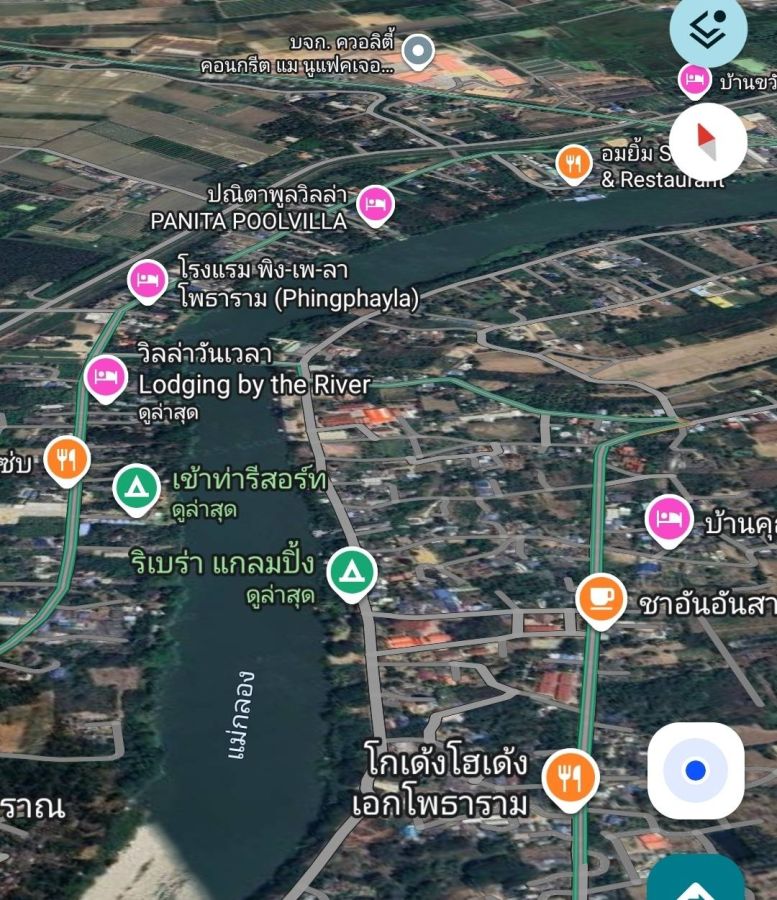The height and width of the screenshot is (900, 777).
Task: Select the ควอลิตี้ คอนกรีต place marker
Action: point(417,47)
